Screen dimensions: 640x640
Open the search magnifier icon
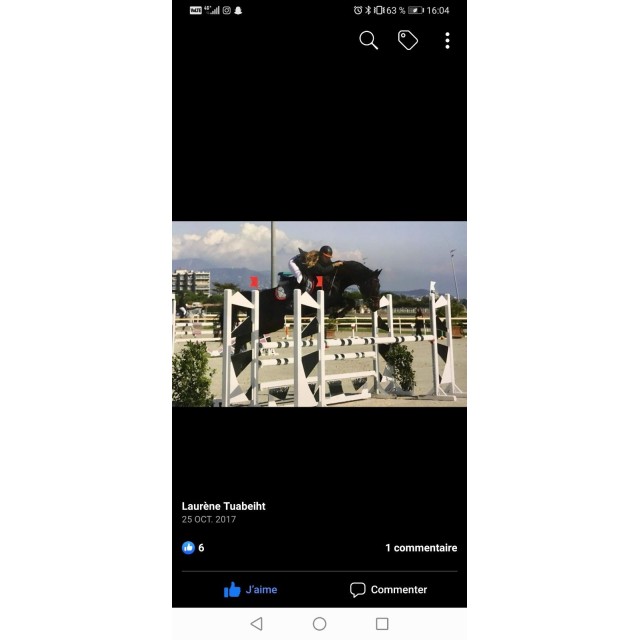click(x=368, y=40)
